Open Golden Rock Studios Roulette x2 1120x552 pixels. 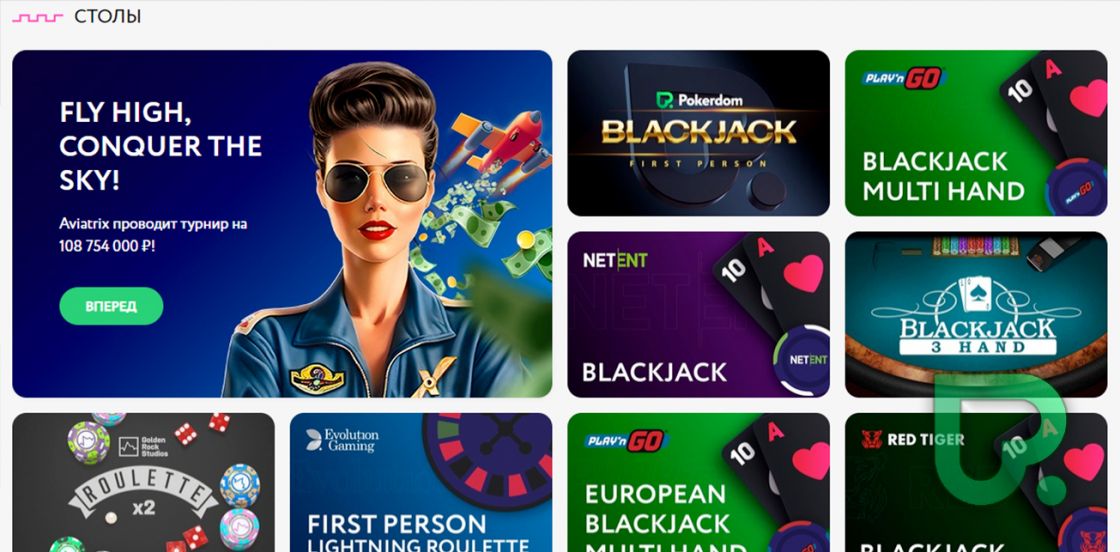pos(143,482)
